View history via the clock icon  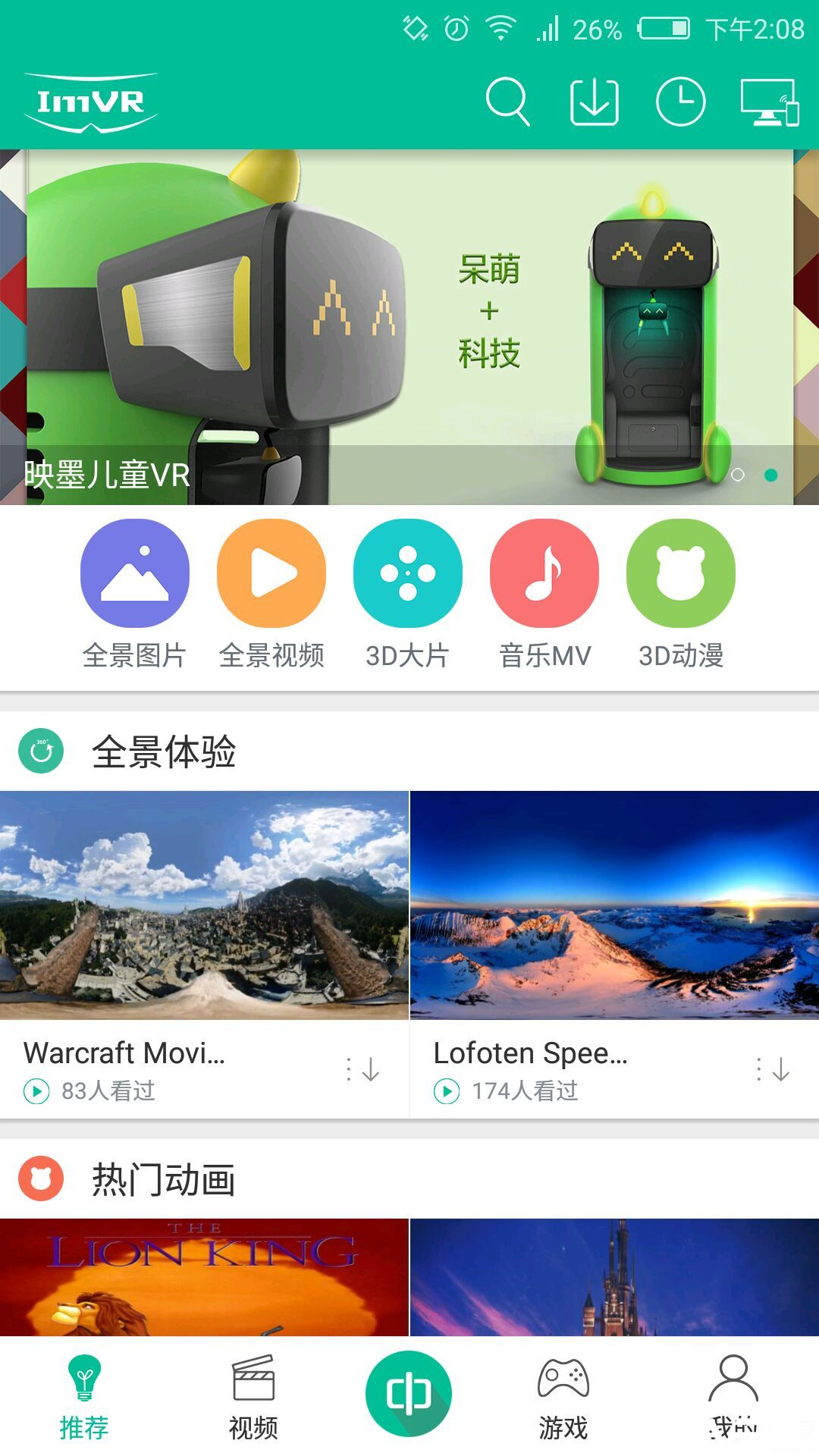[x=682, y=101]
